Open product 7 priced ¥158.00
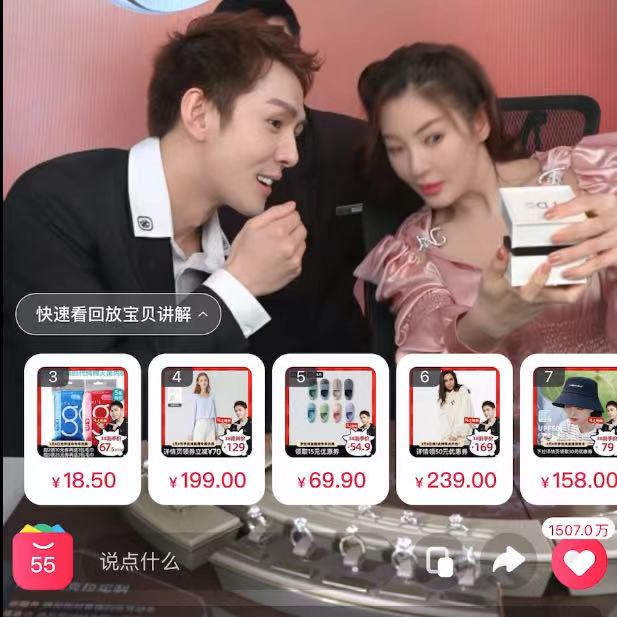This screenshot has width=617, height=617. (x=575, y=428)
